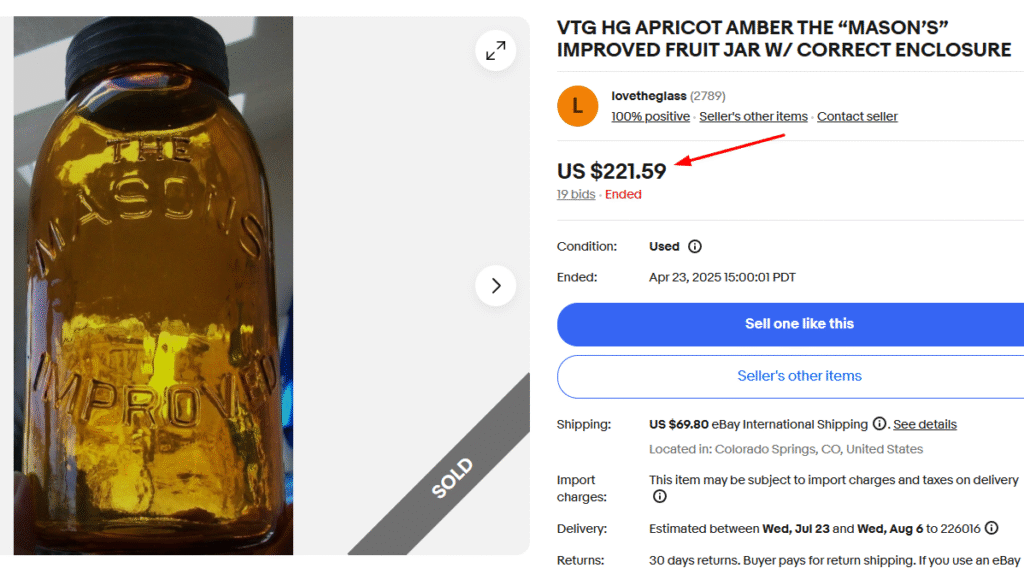Open the delivery estimate info icon
1024x568 pixels.
pos(991,528)
